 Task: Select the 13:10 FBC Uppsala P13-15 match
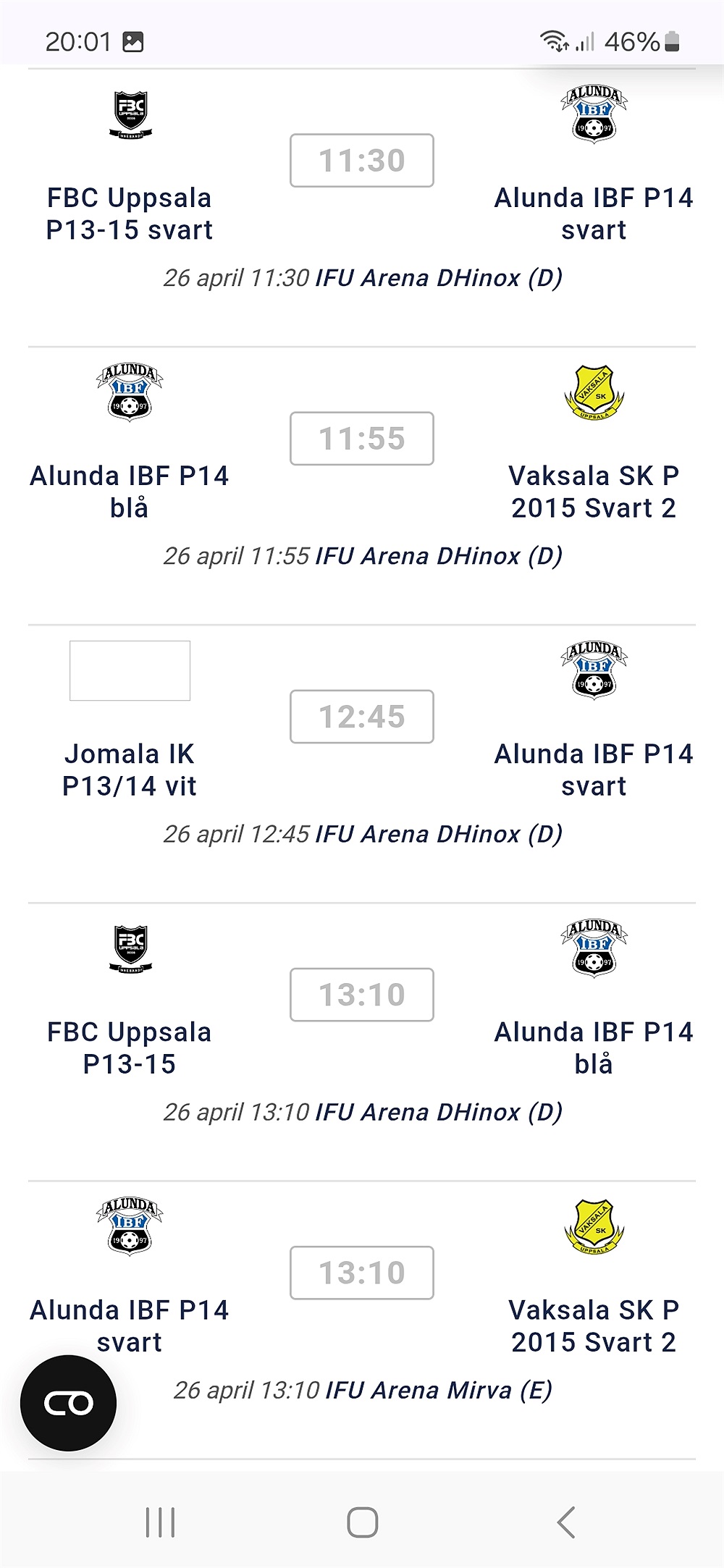362,995
